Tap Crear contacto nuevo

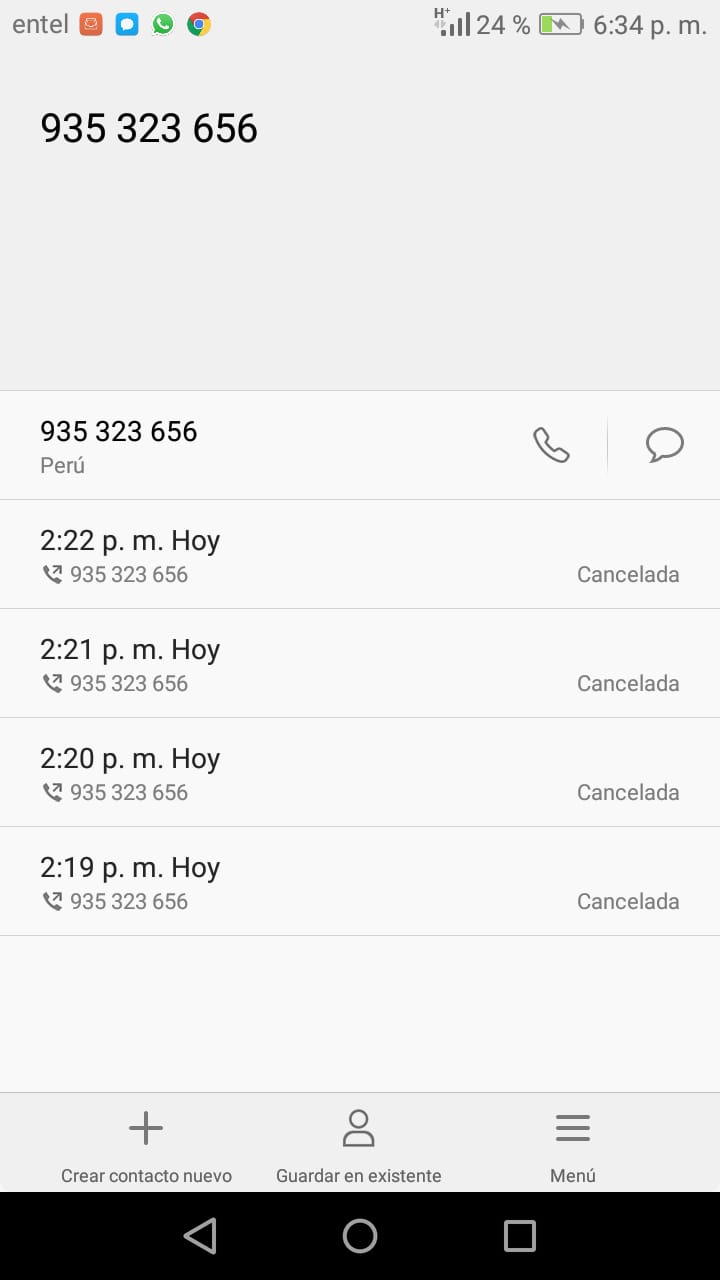click(146, 1146)
